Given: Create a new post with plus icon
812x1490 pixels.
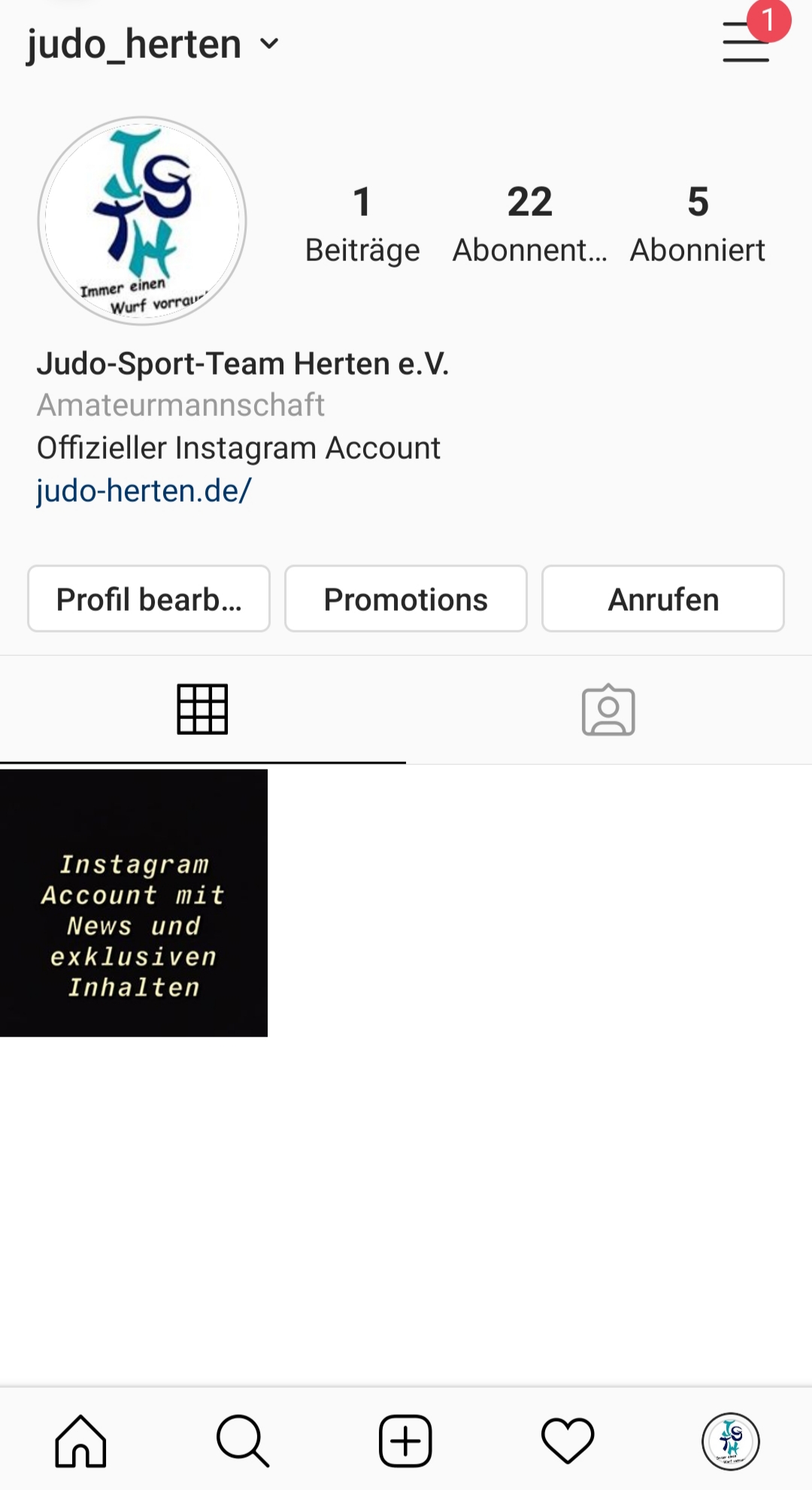Looking at the screenshot, I should (405, 1441).
